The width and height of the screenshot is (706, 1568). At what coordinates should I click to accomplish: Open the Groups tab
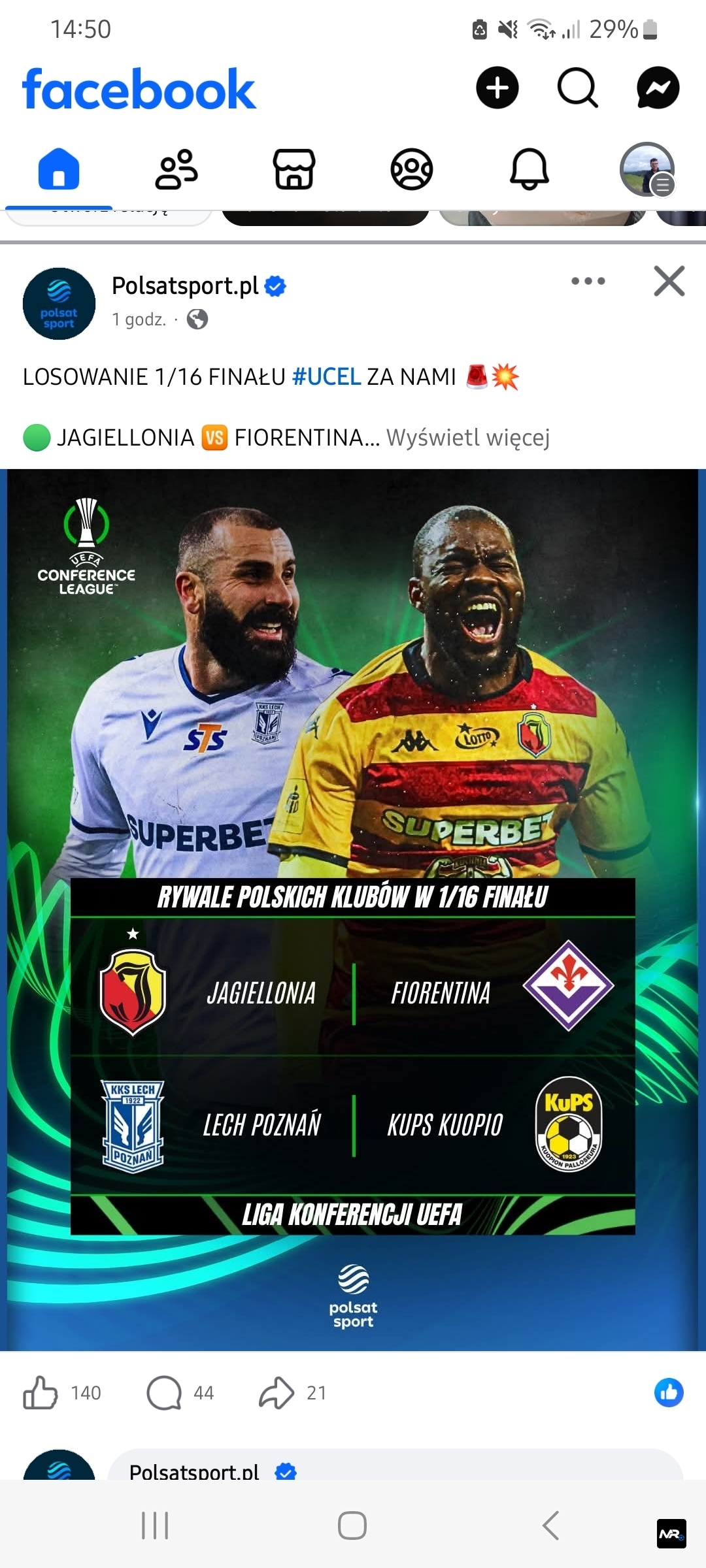coord(412,170)
